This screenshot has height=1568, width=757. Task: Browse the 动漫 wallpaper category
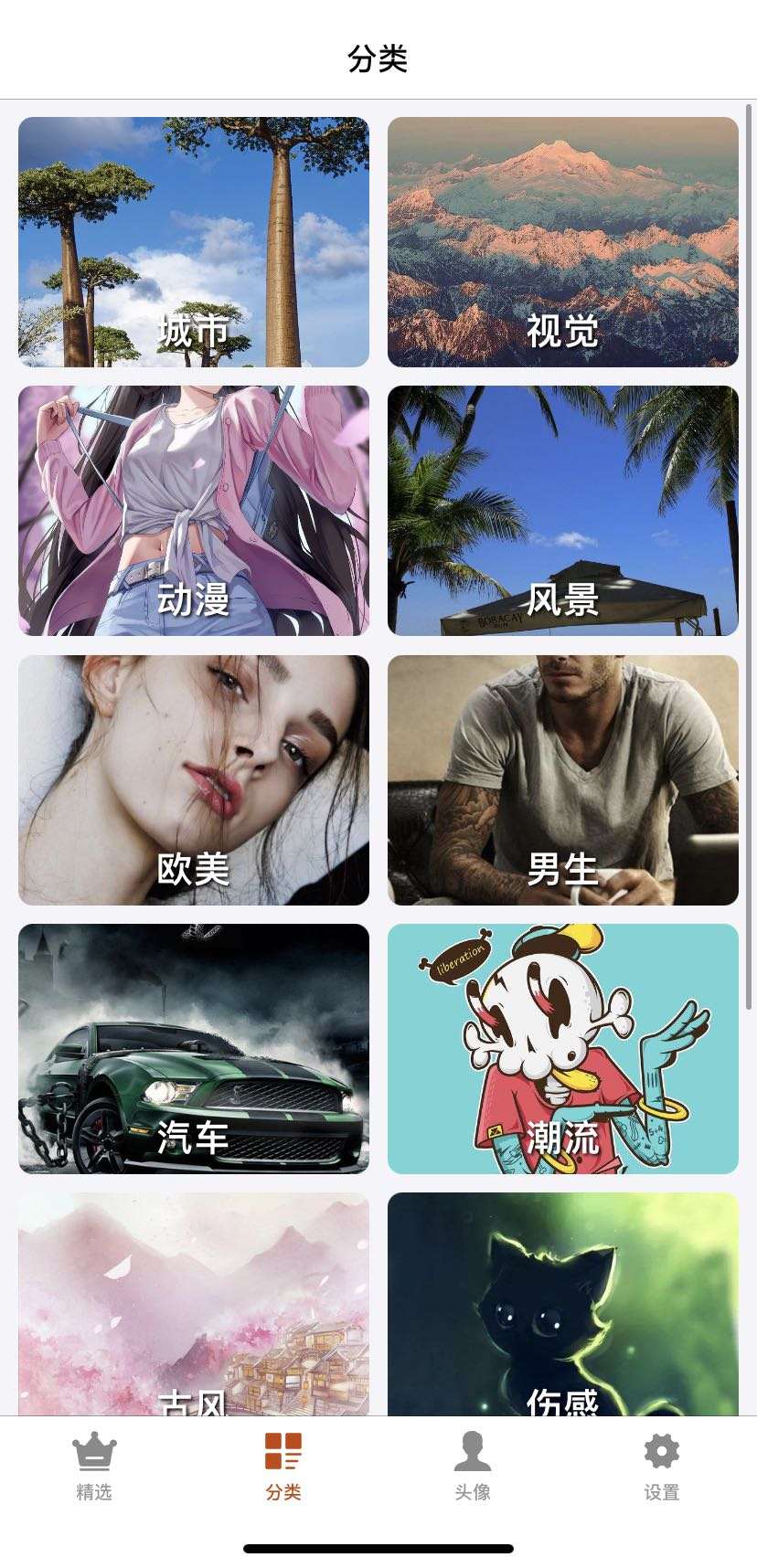pos(194,511)
